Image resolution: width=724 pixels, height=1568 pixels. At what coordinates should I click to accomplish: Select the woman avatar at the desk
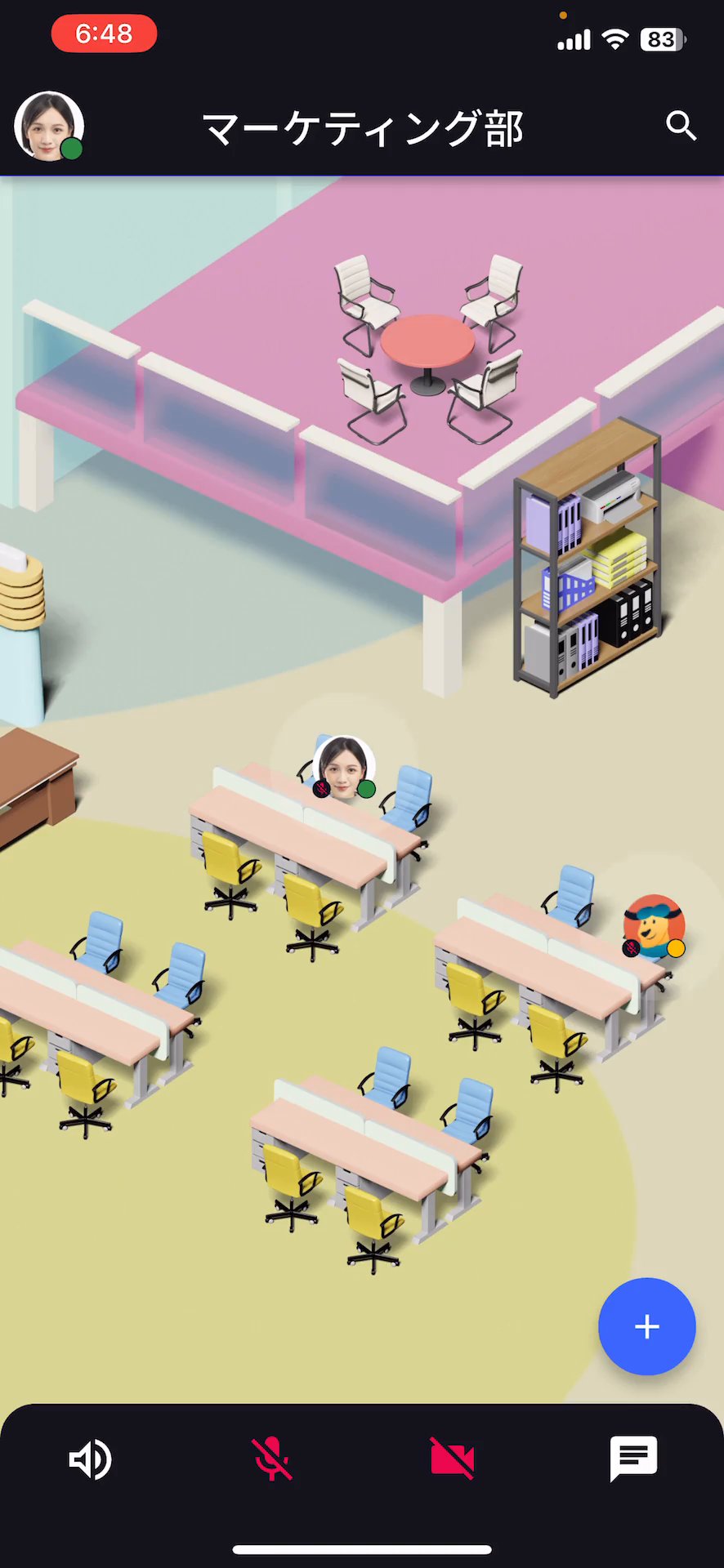click(344, 767)
